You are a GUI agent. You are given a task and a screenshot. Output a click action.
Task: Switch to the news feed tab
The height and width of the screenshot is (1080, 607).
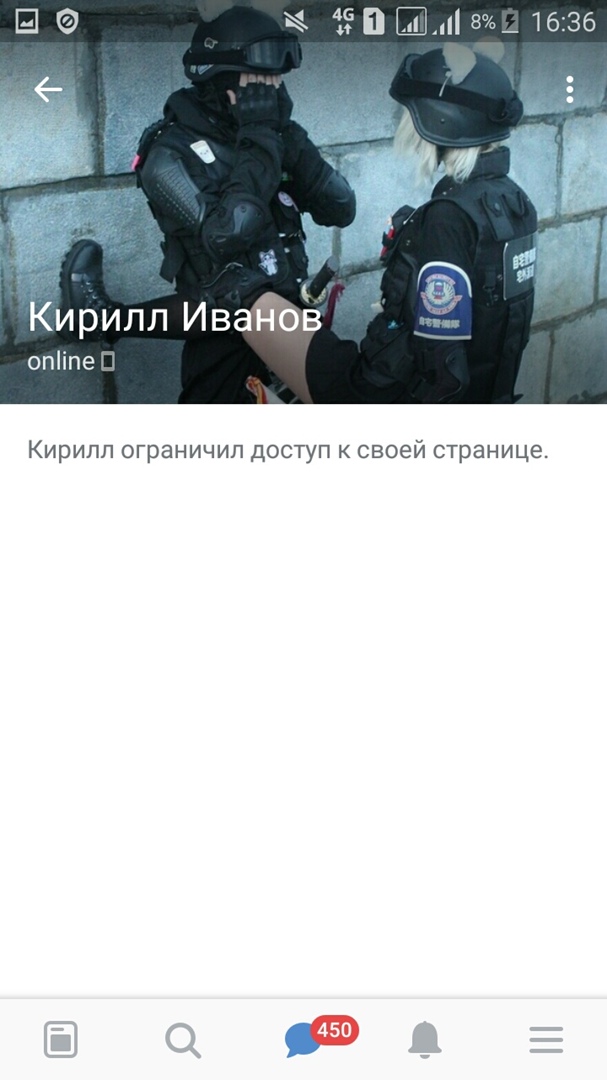point(61,1040)
